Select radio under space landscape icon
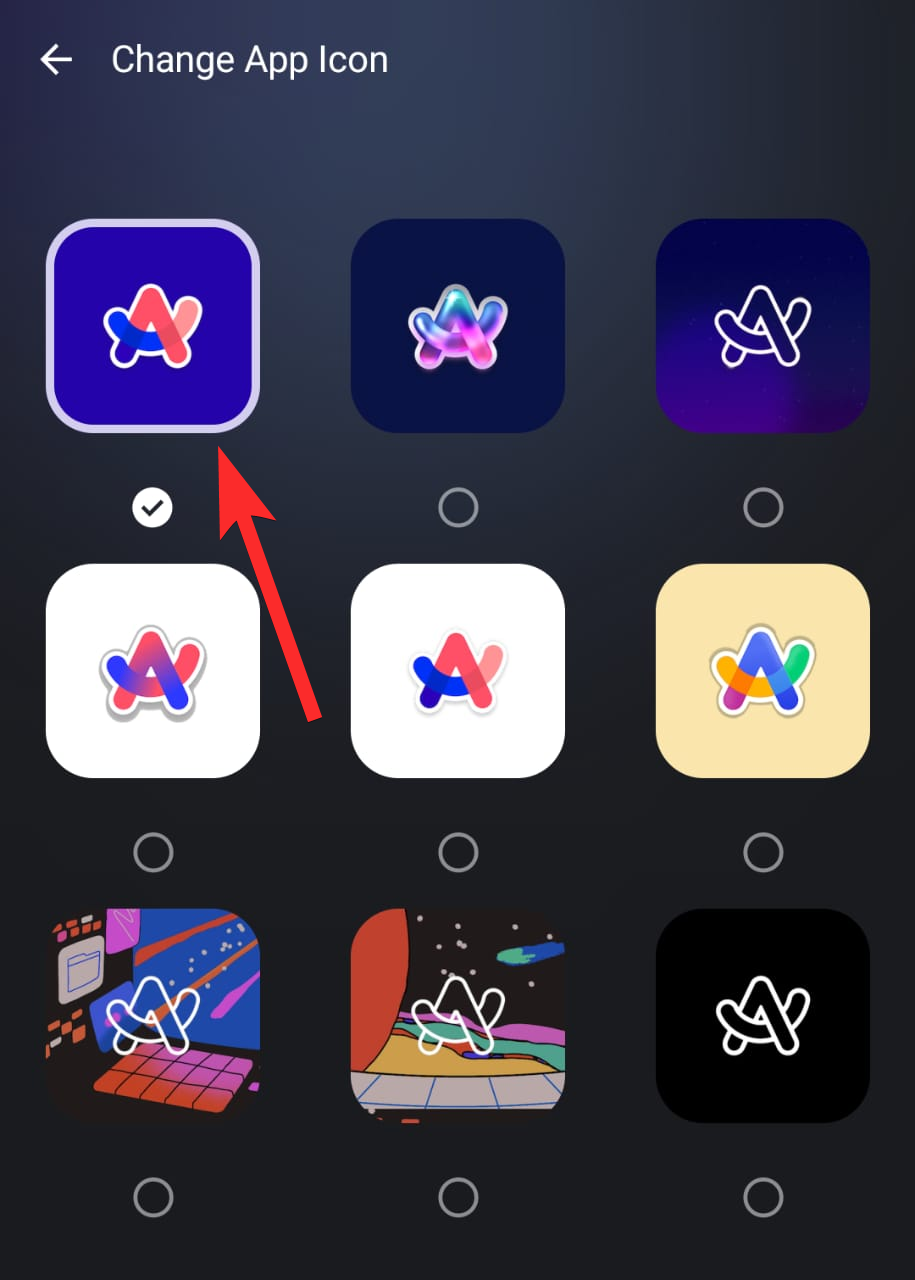Image resolution: width=915 pixels, height=1280 pixels. pyautogui.click(x=458, y=1197)
